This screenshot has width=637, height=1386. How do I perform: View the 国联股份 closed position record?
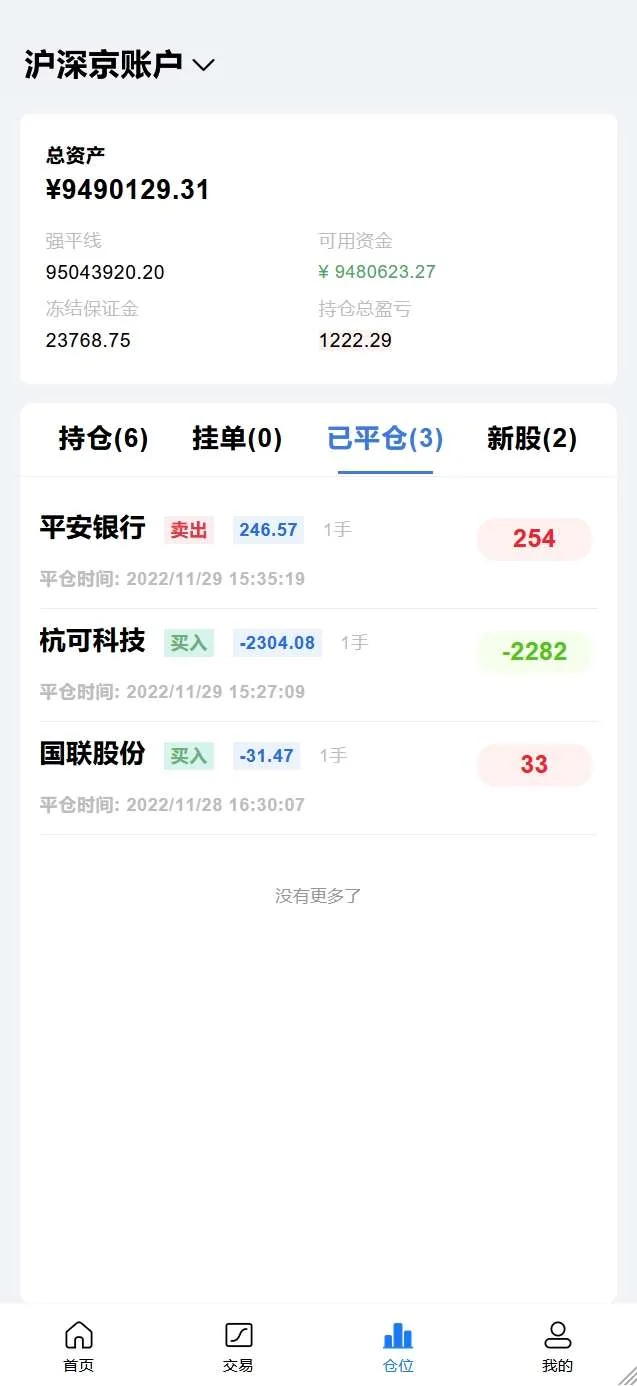(x=318, y=777)
